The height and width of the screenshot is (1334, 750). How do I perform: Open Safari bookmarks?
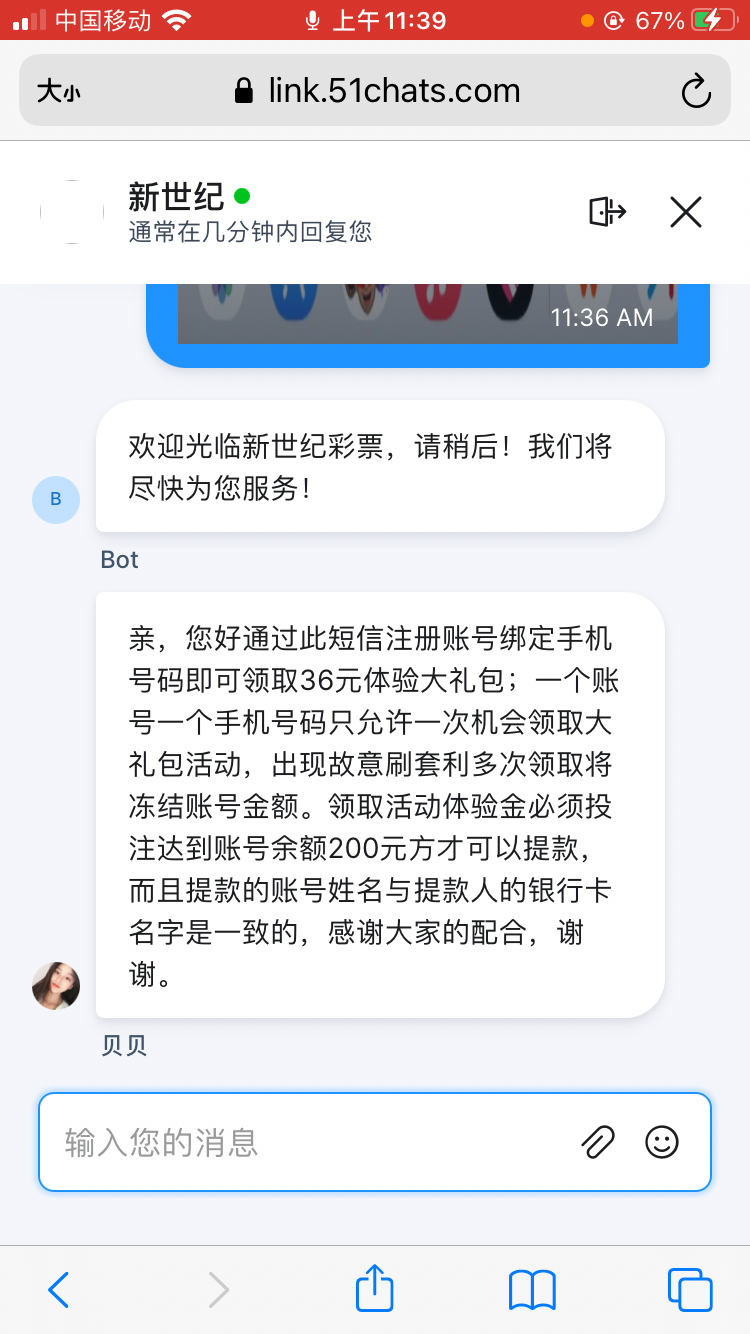pyautogui.click(x=532, y=1290)
